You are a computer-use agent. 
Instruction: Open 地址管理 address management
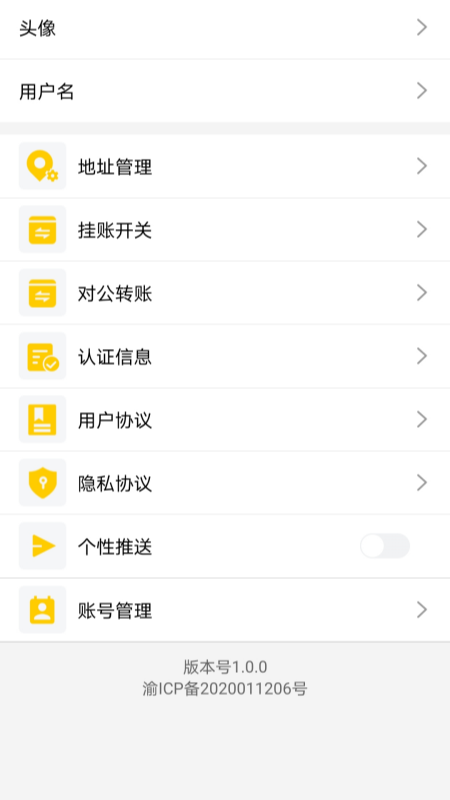point(225,166)
